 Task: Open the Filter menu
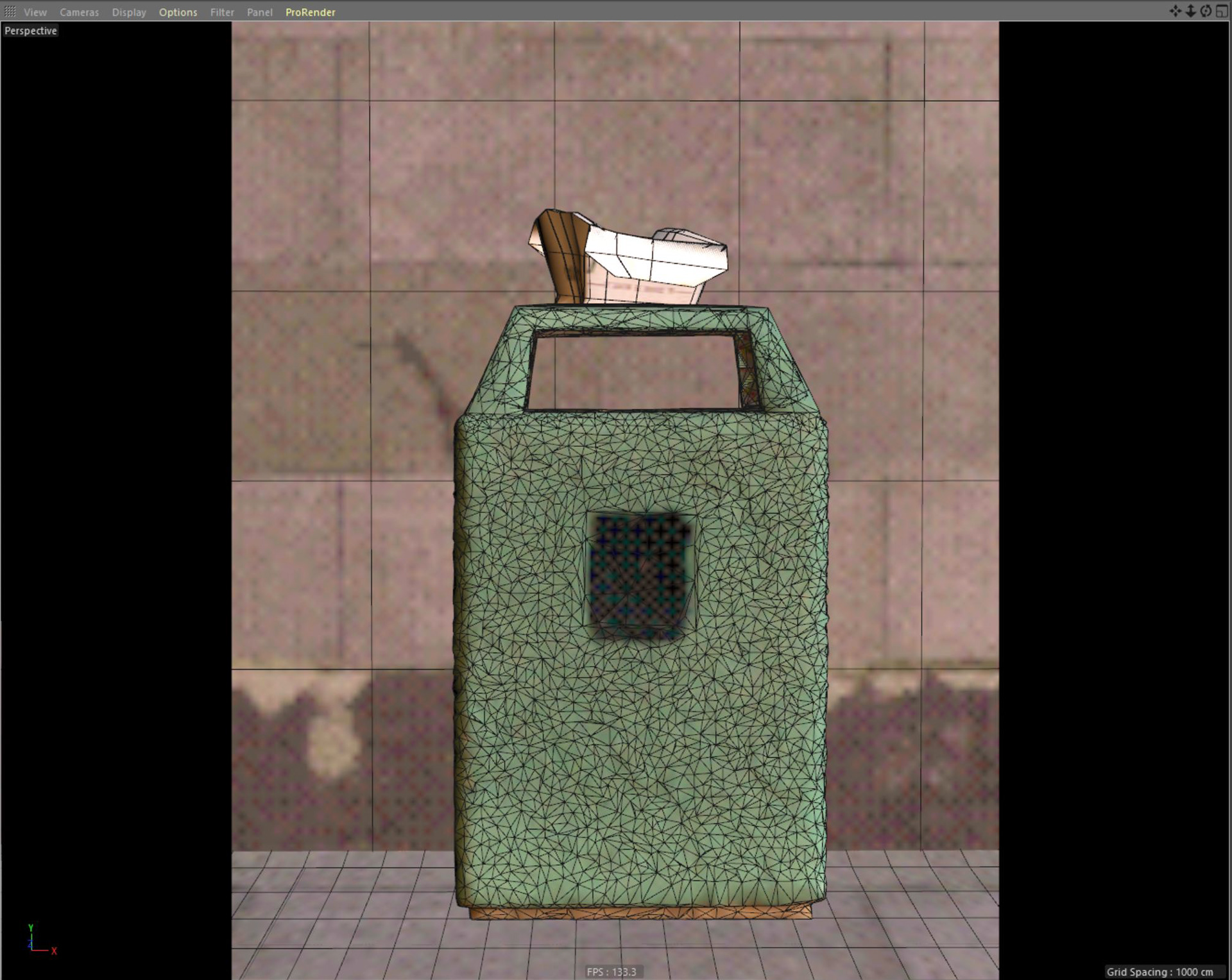[x=222, y=12]
